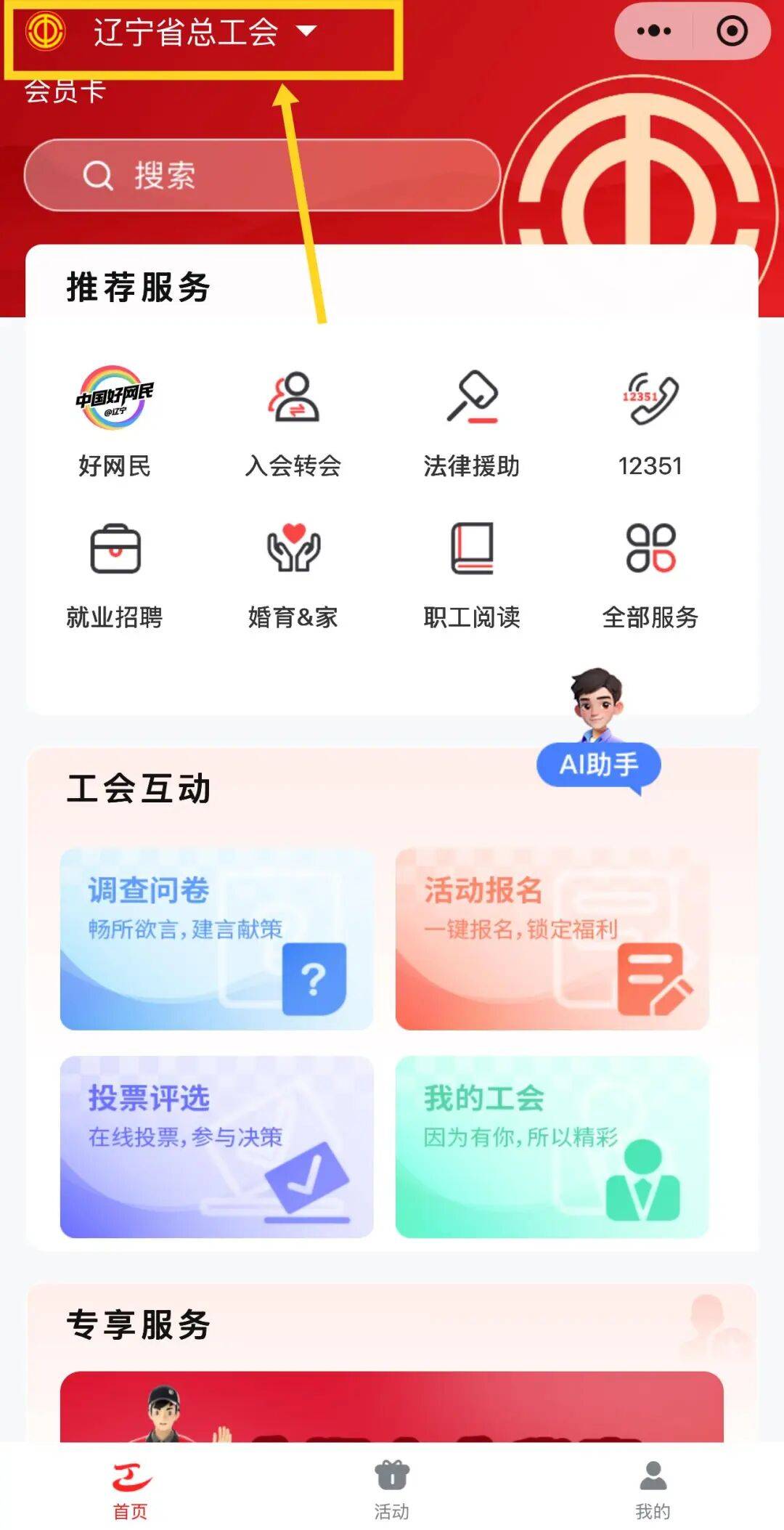
Task: Close the mini program with the circle button
Action: point(731,31)
